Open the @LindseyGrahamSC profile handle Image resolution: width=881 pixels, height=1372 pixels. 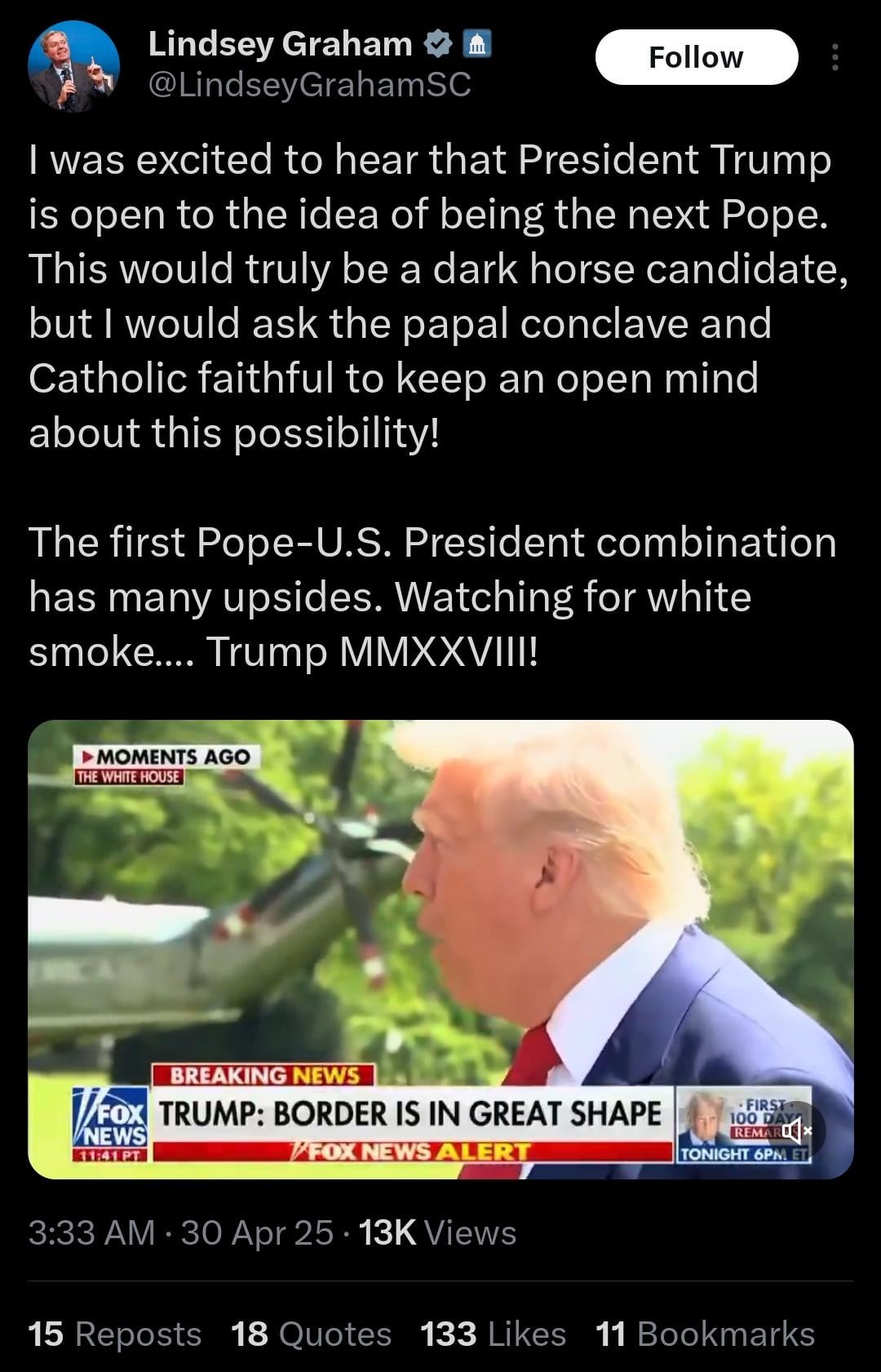pos(309,84)
